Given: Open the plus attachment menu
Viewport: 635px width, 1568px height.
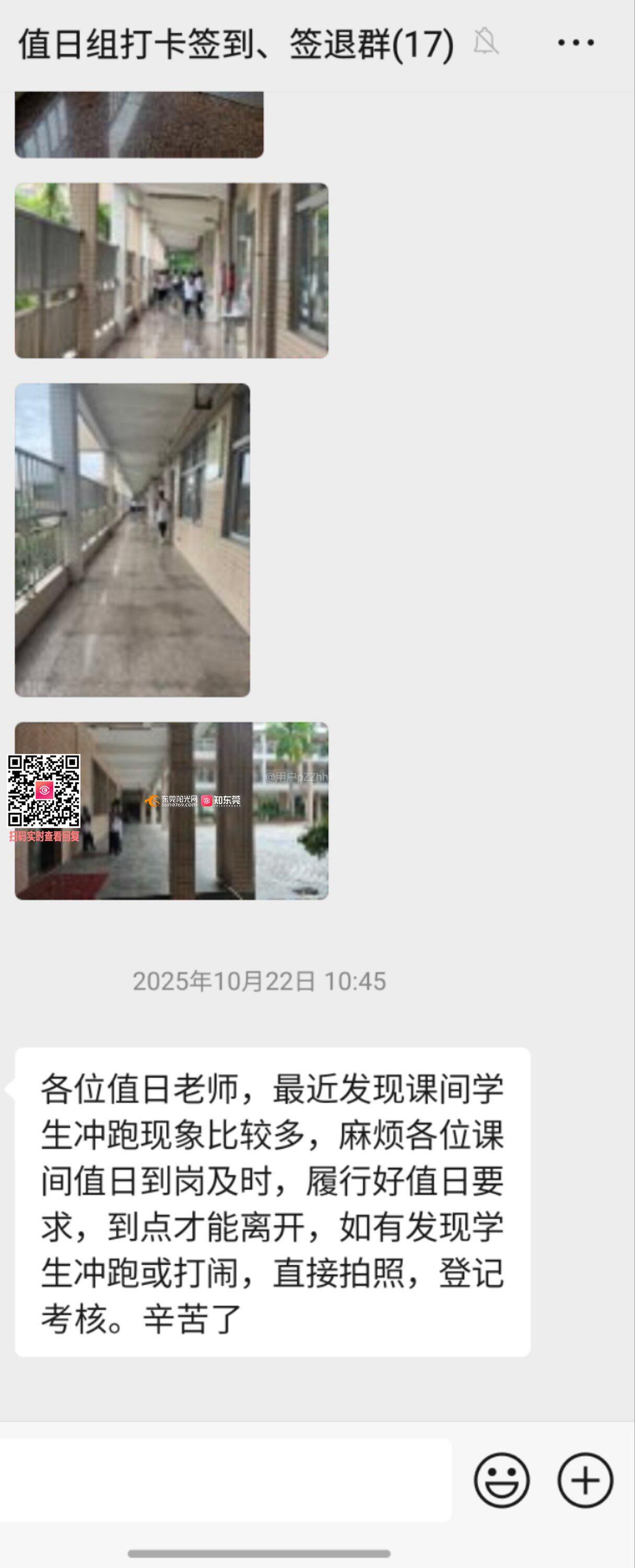Looking at the screenshot, I should point(585,1480).
